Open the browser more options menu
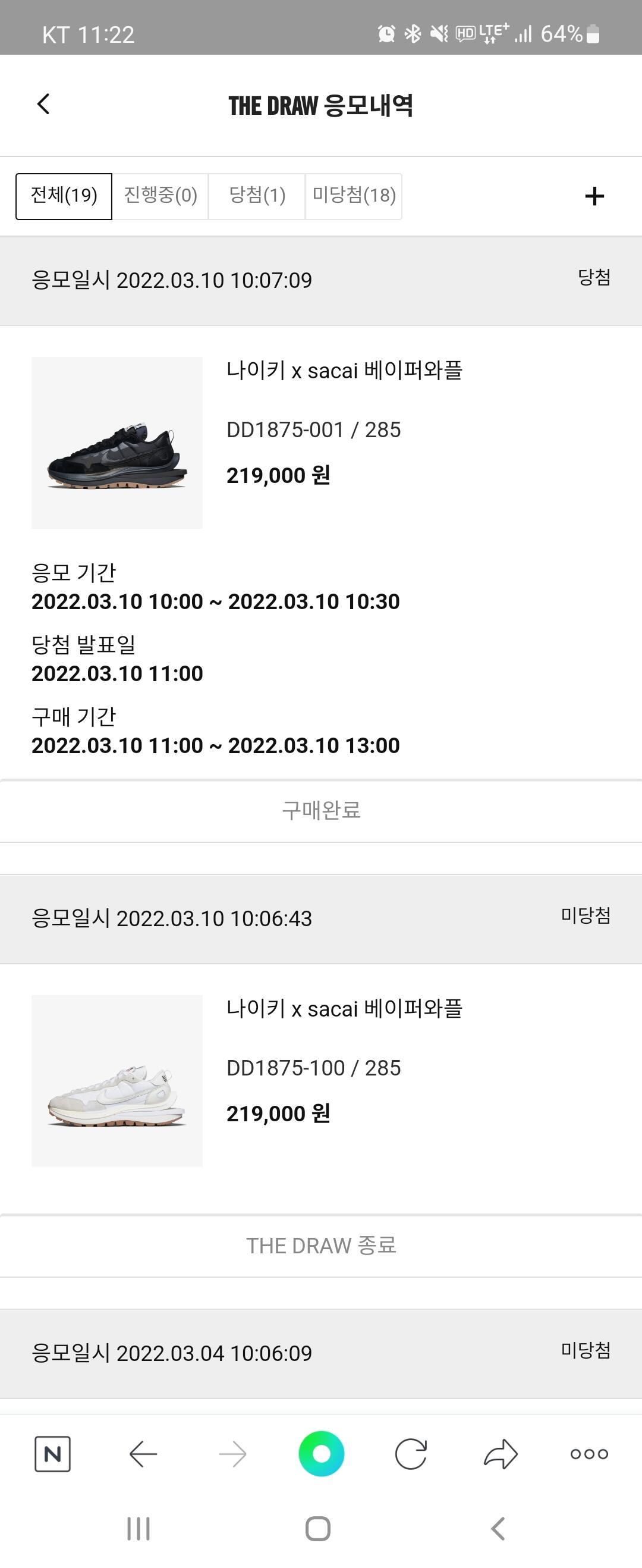The width and height of the screenshot is (642, 1568). point(589,1454)
